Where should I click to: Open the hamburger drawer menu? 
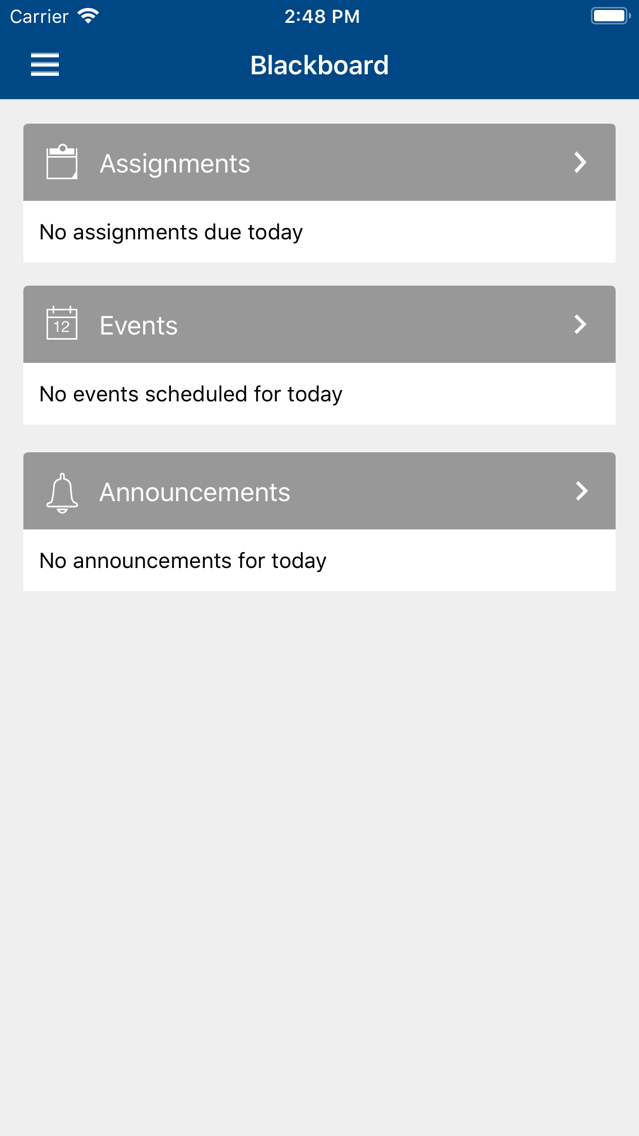45,65
